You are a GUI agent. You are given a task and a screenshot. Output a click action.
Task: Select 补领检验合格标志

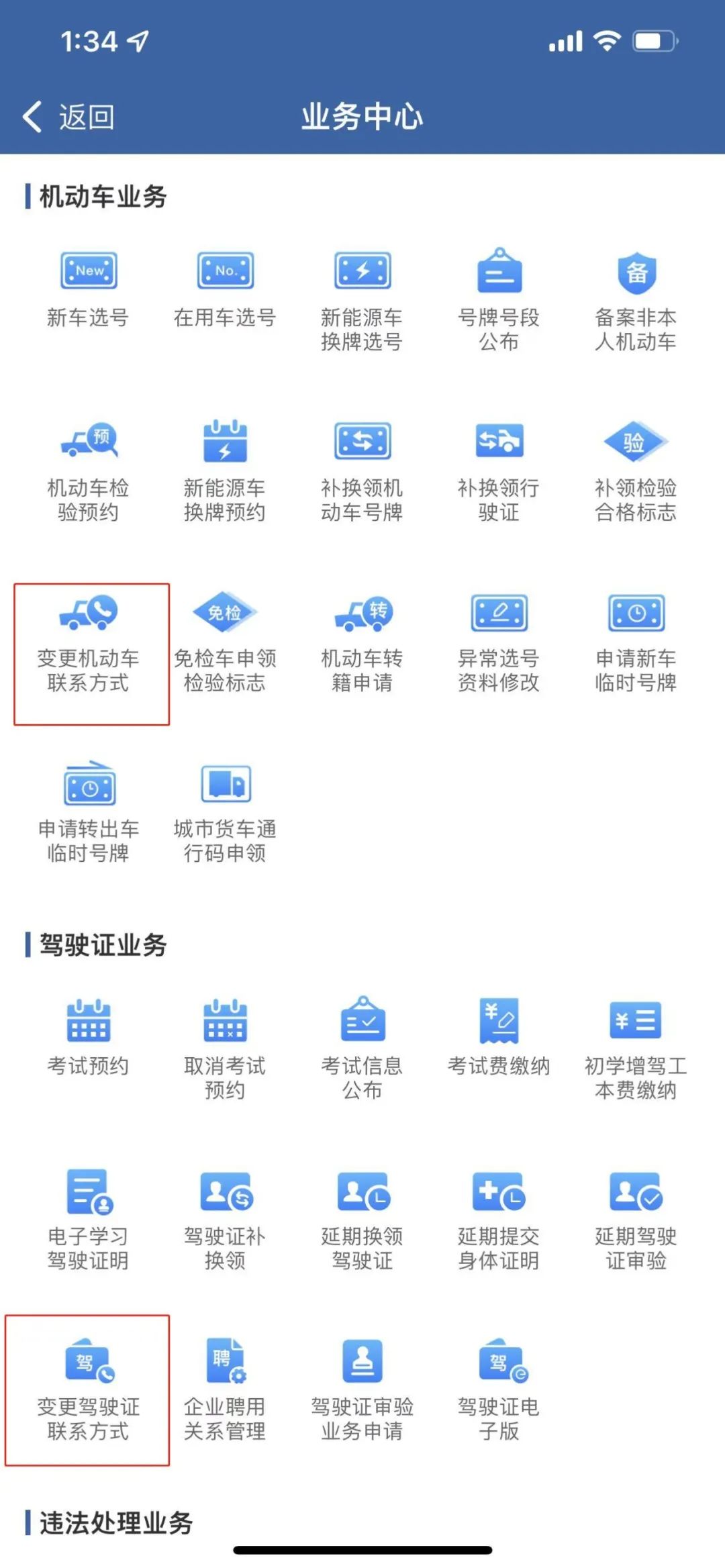[x=636, y=471]
